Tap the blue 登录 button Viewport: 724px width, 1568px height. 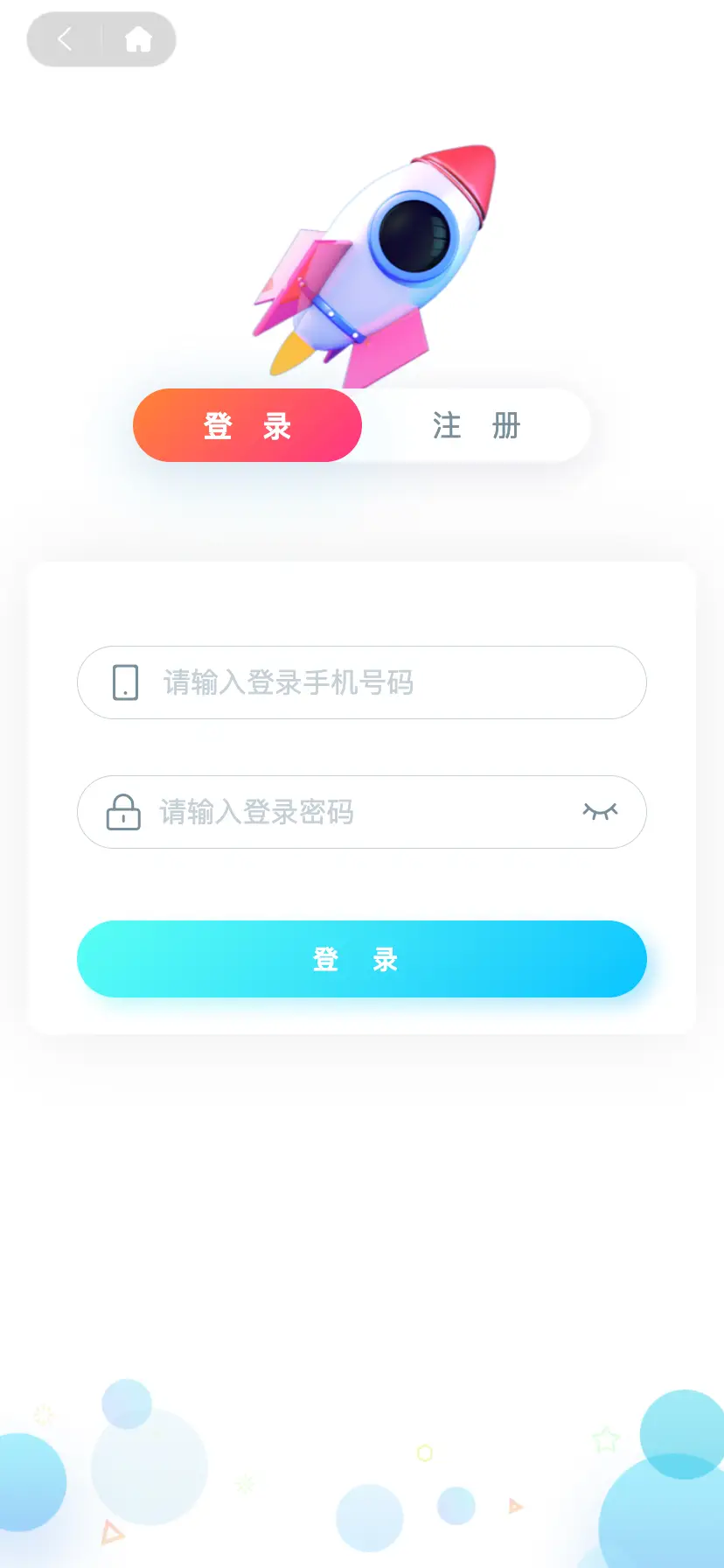point(361,959)
